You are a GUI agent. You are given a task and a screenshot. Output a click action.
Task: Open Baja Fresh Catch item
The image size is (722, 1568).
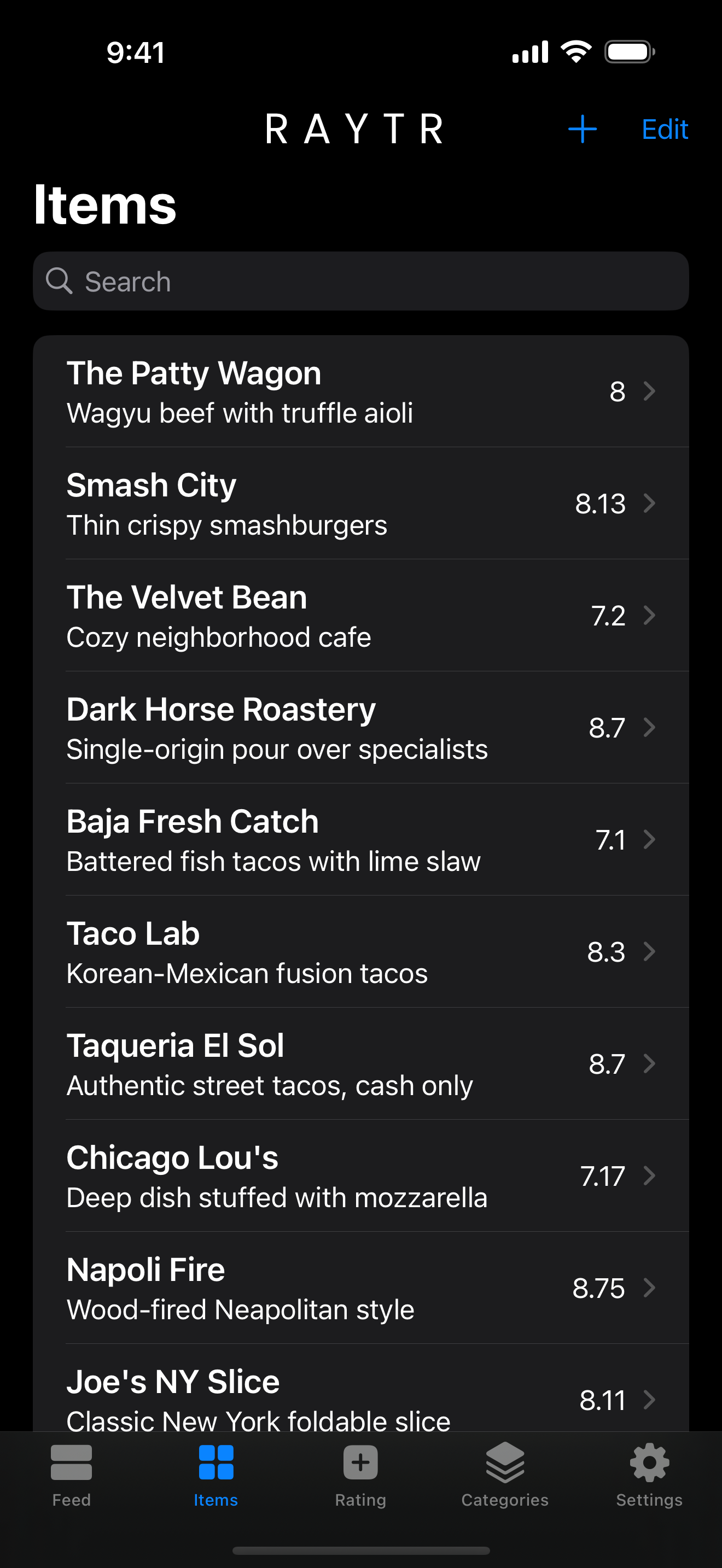pyautogui.click(x=360, y=839)
